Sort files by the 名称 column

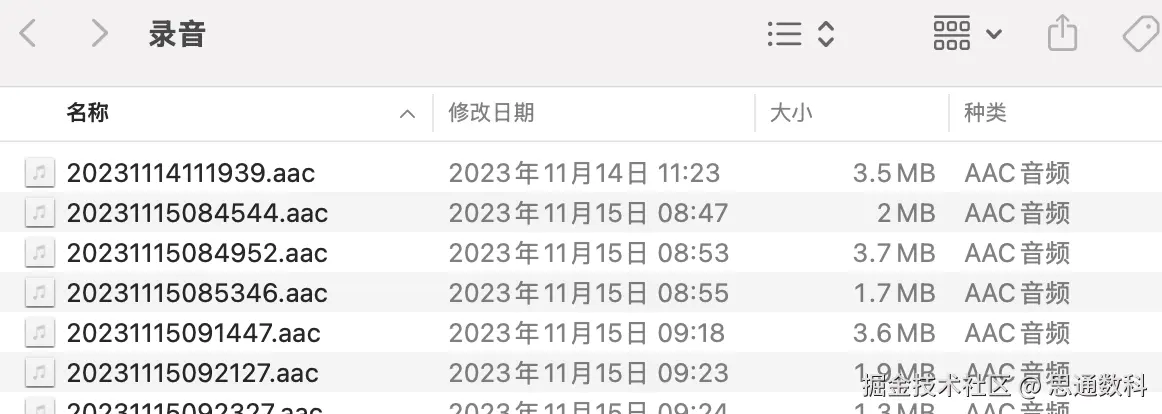(x=88, y=113)
